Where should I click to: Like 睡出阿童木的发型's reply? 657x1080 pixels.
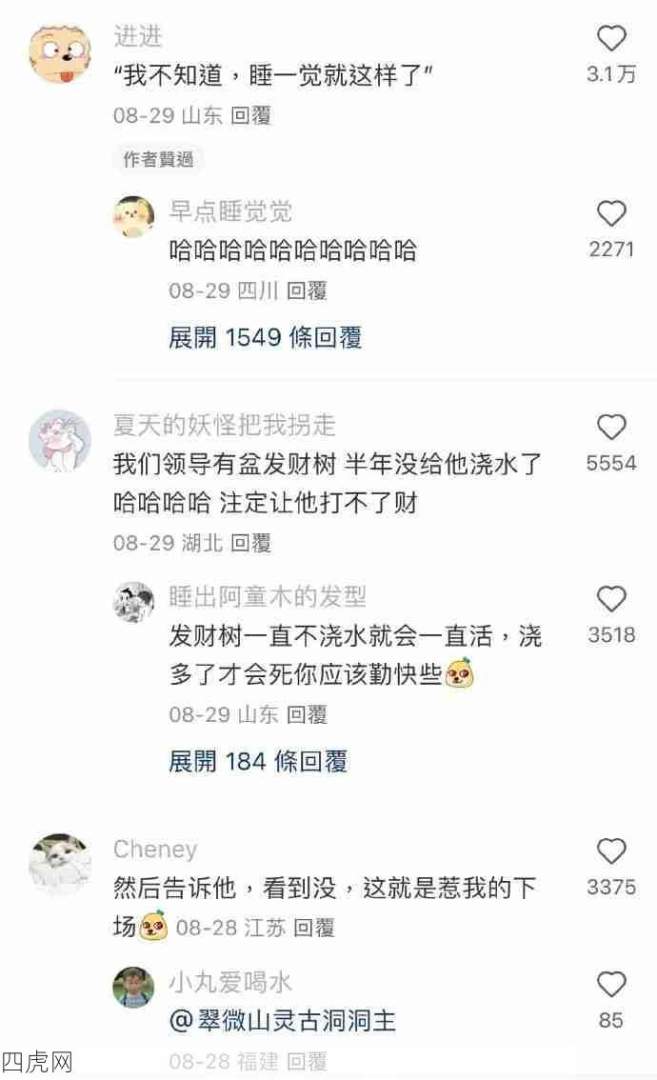[x=611, y=599]
